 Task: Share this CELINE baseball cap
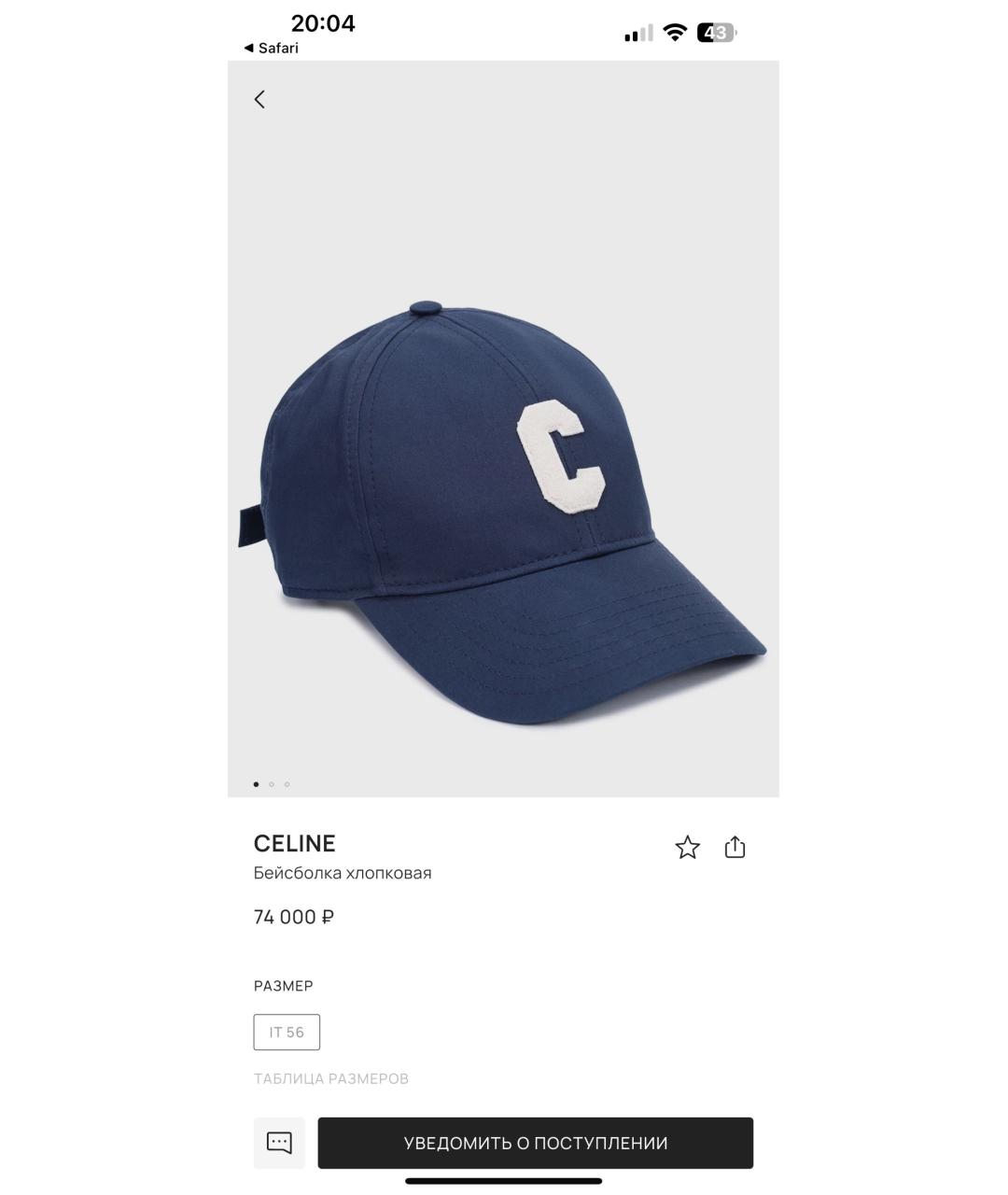735,848
